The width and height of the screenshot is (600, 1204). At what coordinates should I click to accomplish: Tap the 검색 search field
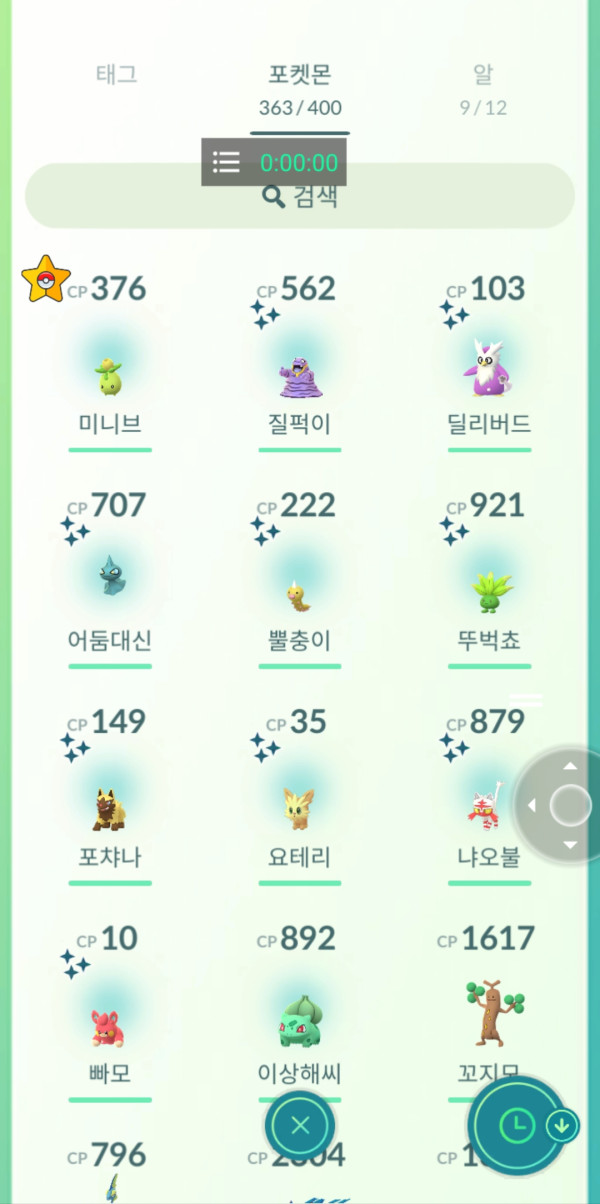[x=300, y=196]
